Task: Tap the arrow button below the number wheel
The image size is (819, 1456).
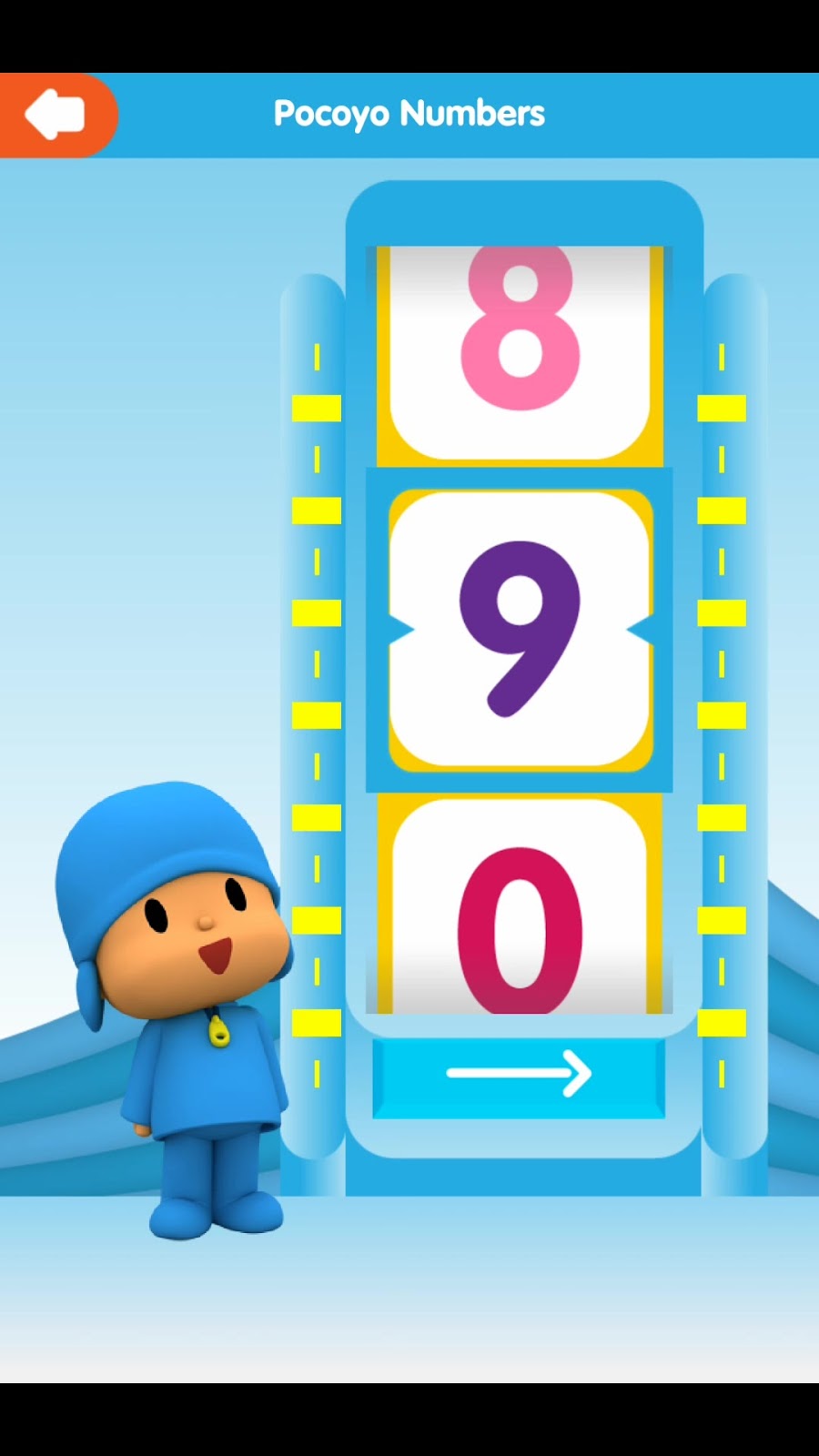Action: (519, 1075)
